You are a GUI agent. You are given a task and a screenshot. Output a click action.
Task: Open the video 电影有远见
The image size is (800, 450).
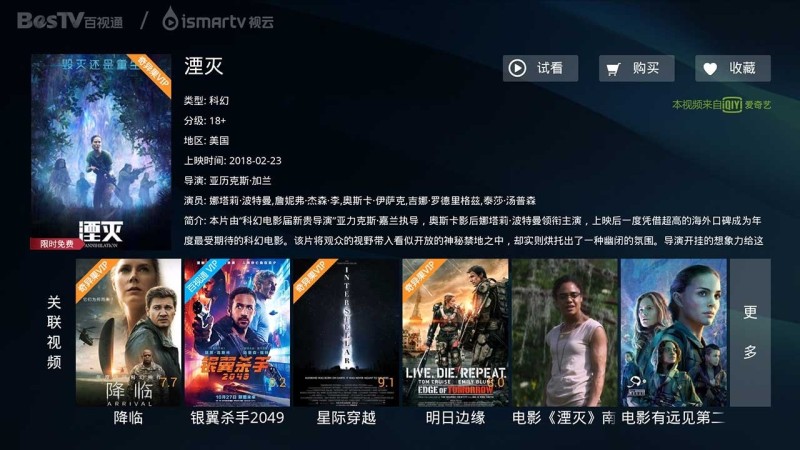(673, 333)
